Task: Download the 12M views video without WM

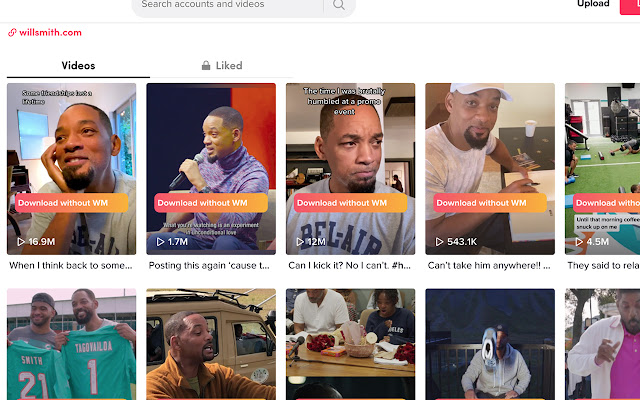Action: click(350, 202)
